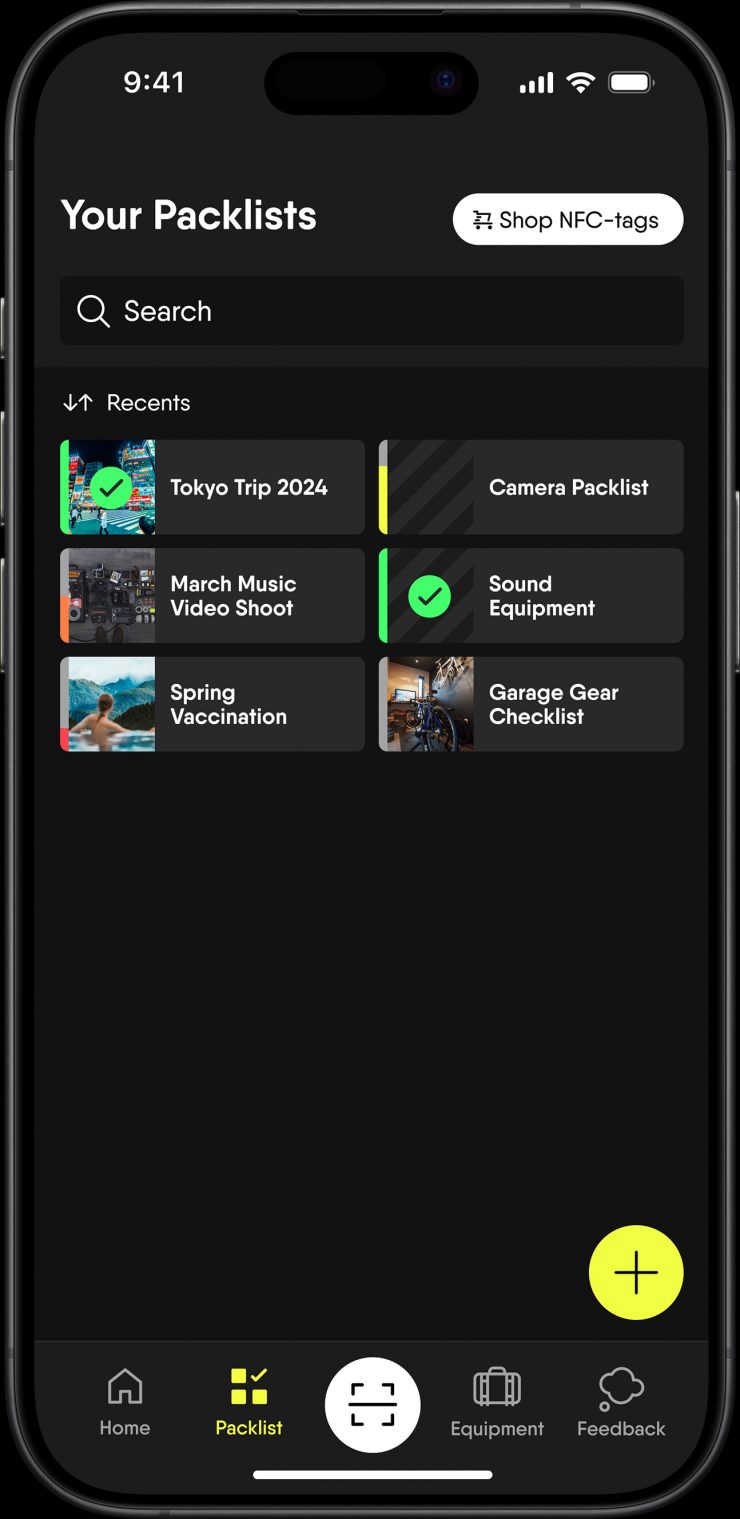Open the Feedback tab

click(x=621, y=1402)
